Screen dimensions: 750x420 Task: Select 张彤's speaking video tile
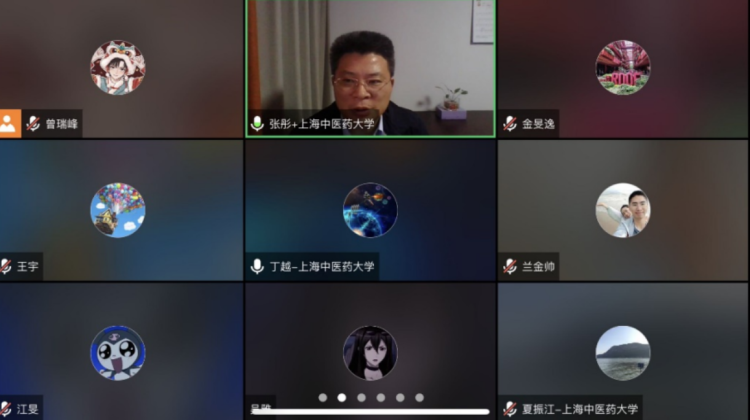tap(371, 68)
